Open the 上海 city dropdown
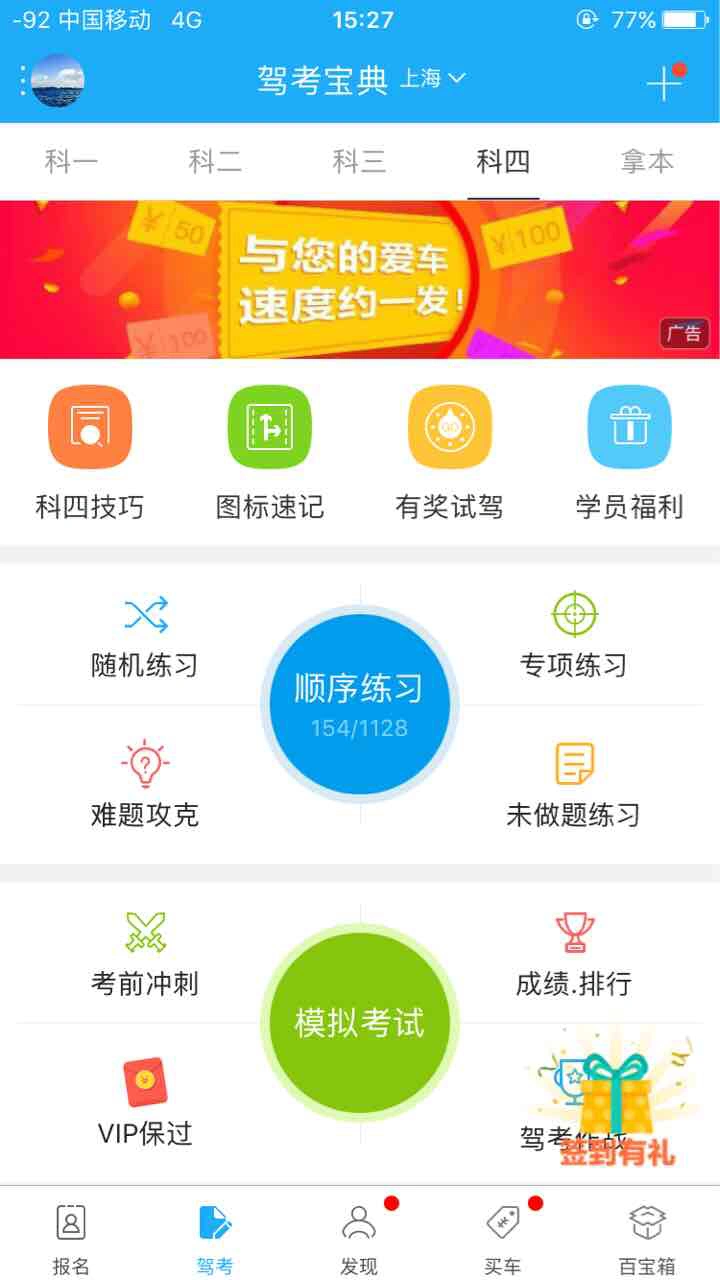The image size is (720, 1280). pyautogui.click(x=433, y=79)
